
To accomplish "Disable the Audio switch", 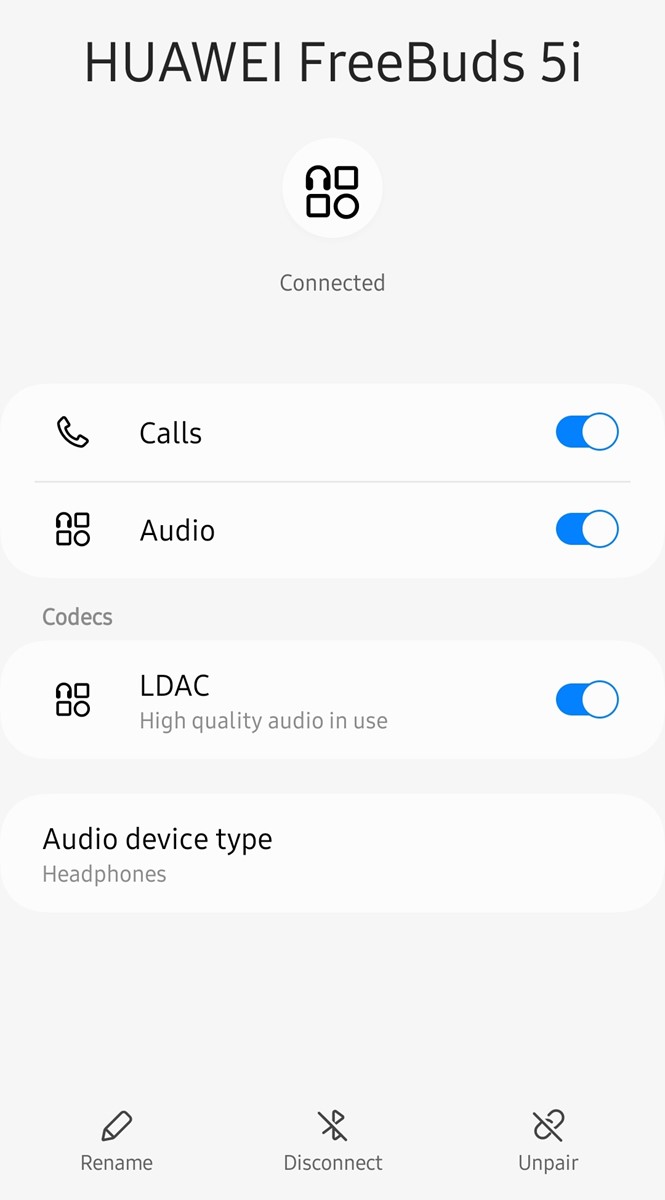I will tap(587, 529).
